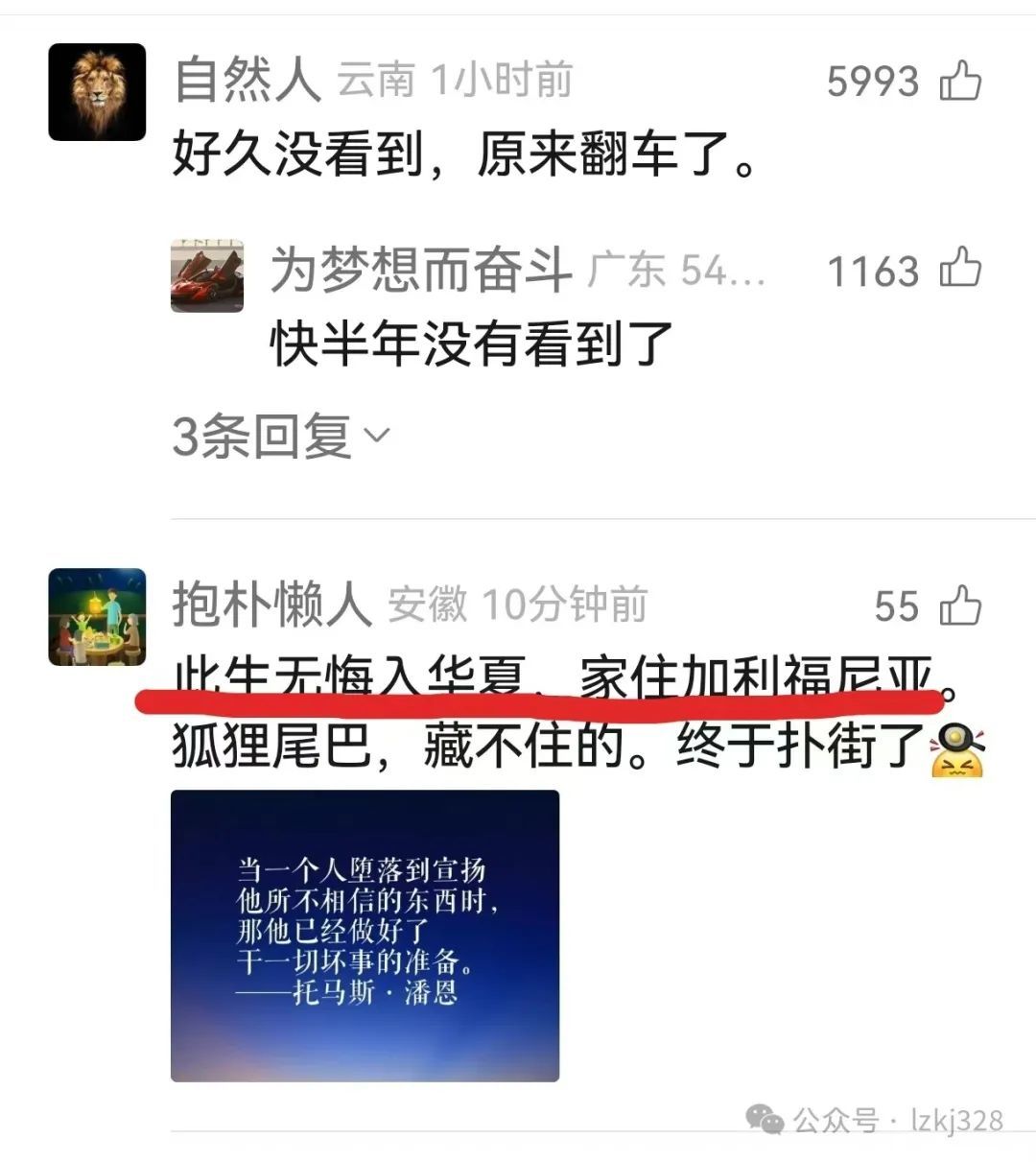Like 抱朴懒人's comment
This screenshot has width=1036, height=1162.
tap(960, 605)
